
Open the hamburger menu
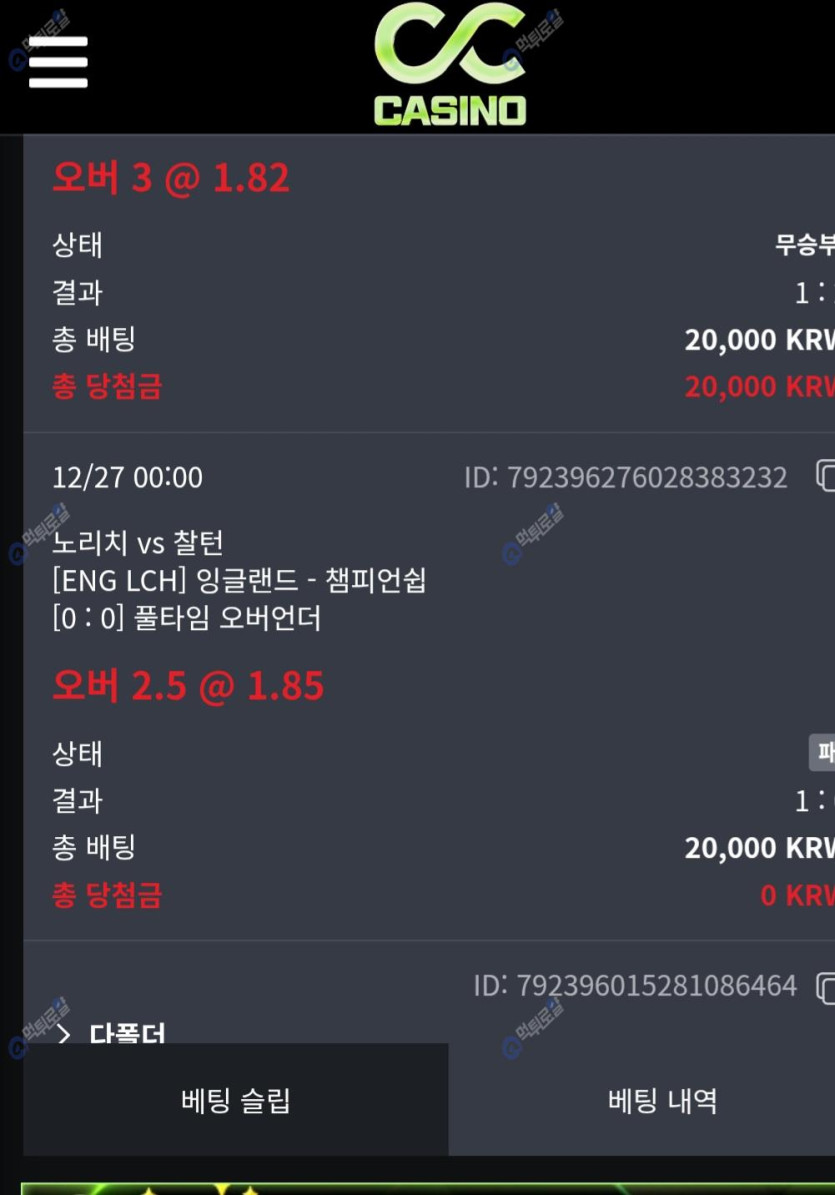tap(58, 62)
